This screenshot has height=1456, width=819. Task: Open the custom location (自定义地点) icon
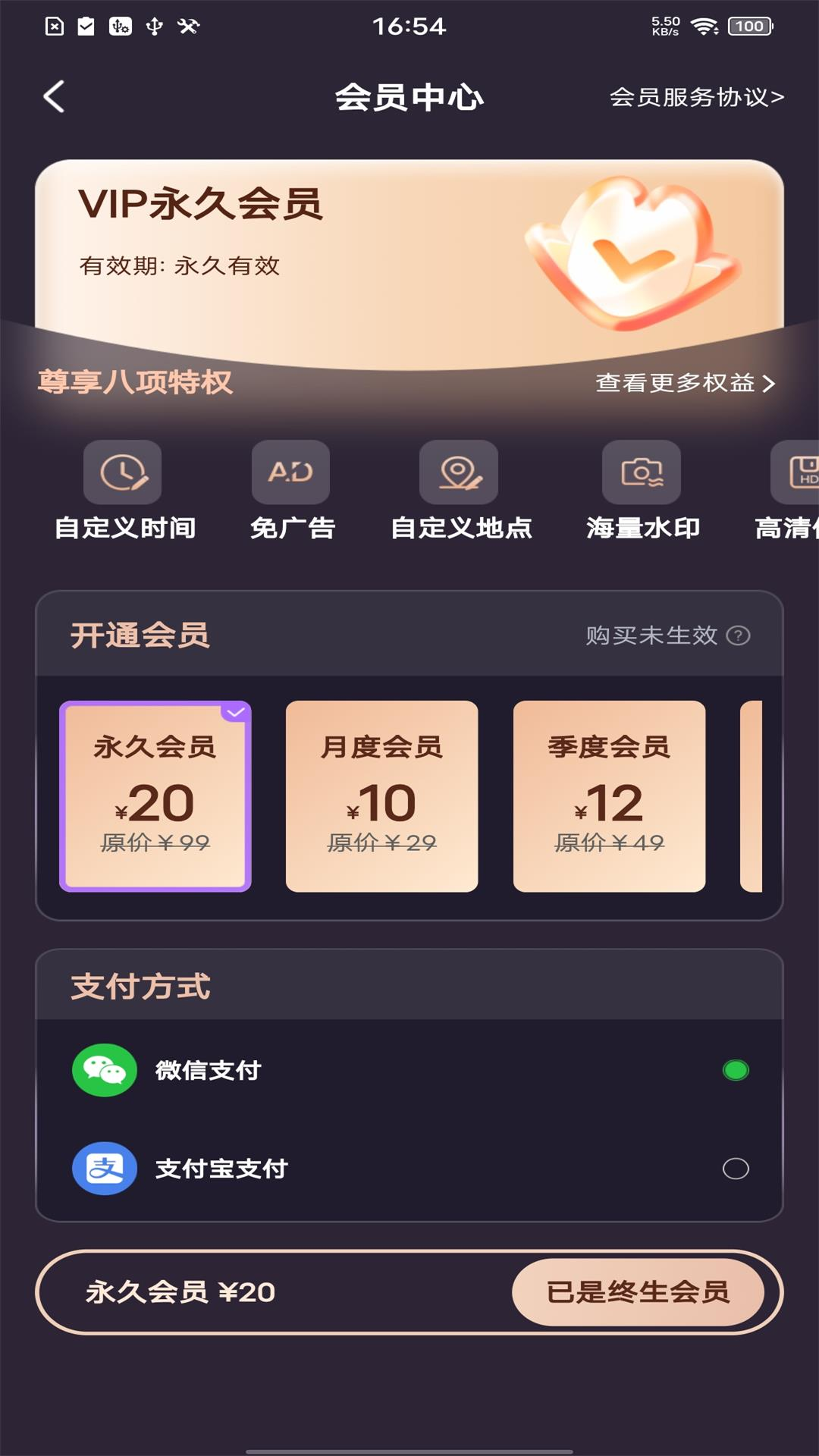coord(457,473)
